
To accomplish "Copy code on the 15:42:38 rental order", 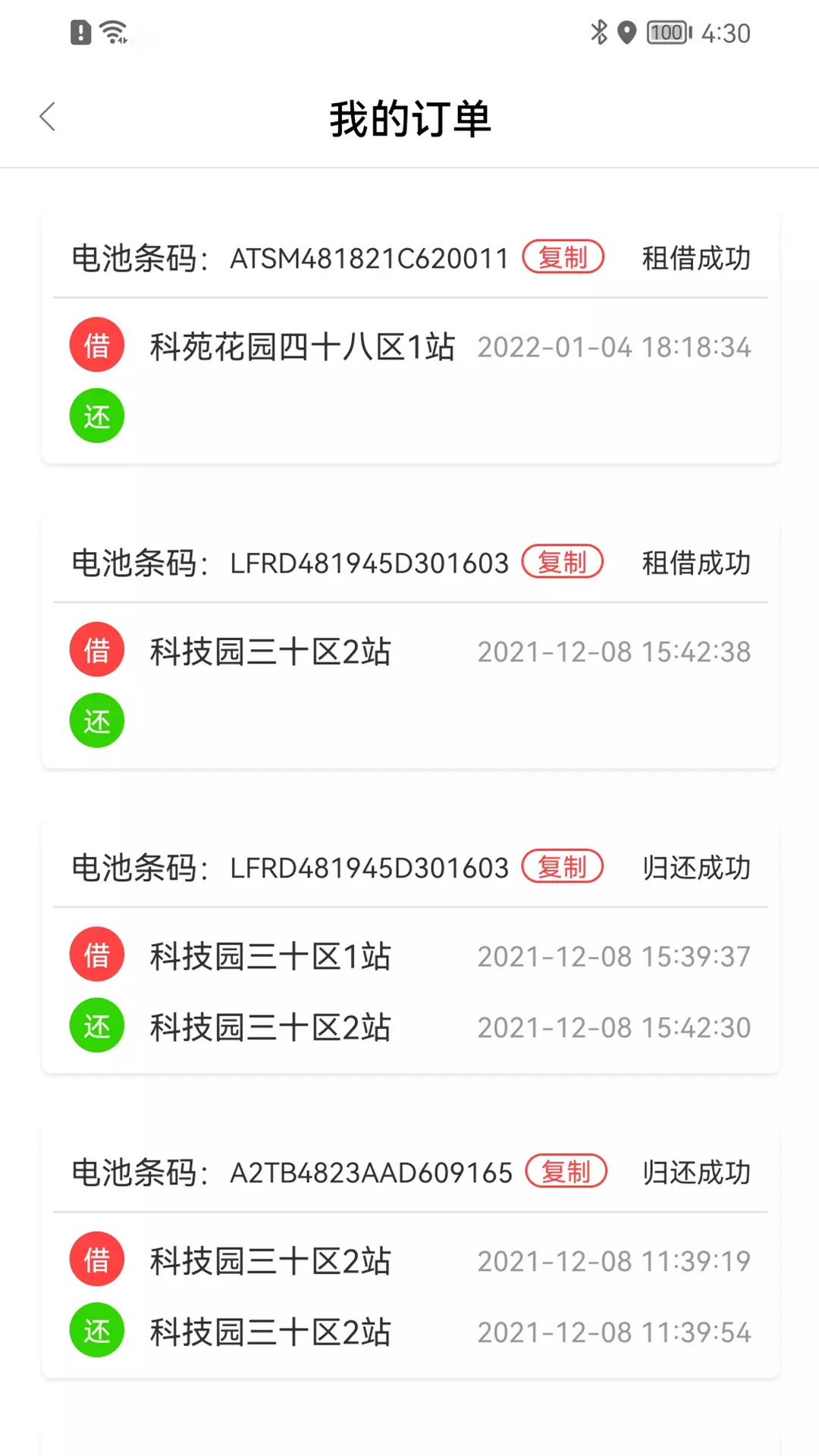I will 562,563.
